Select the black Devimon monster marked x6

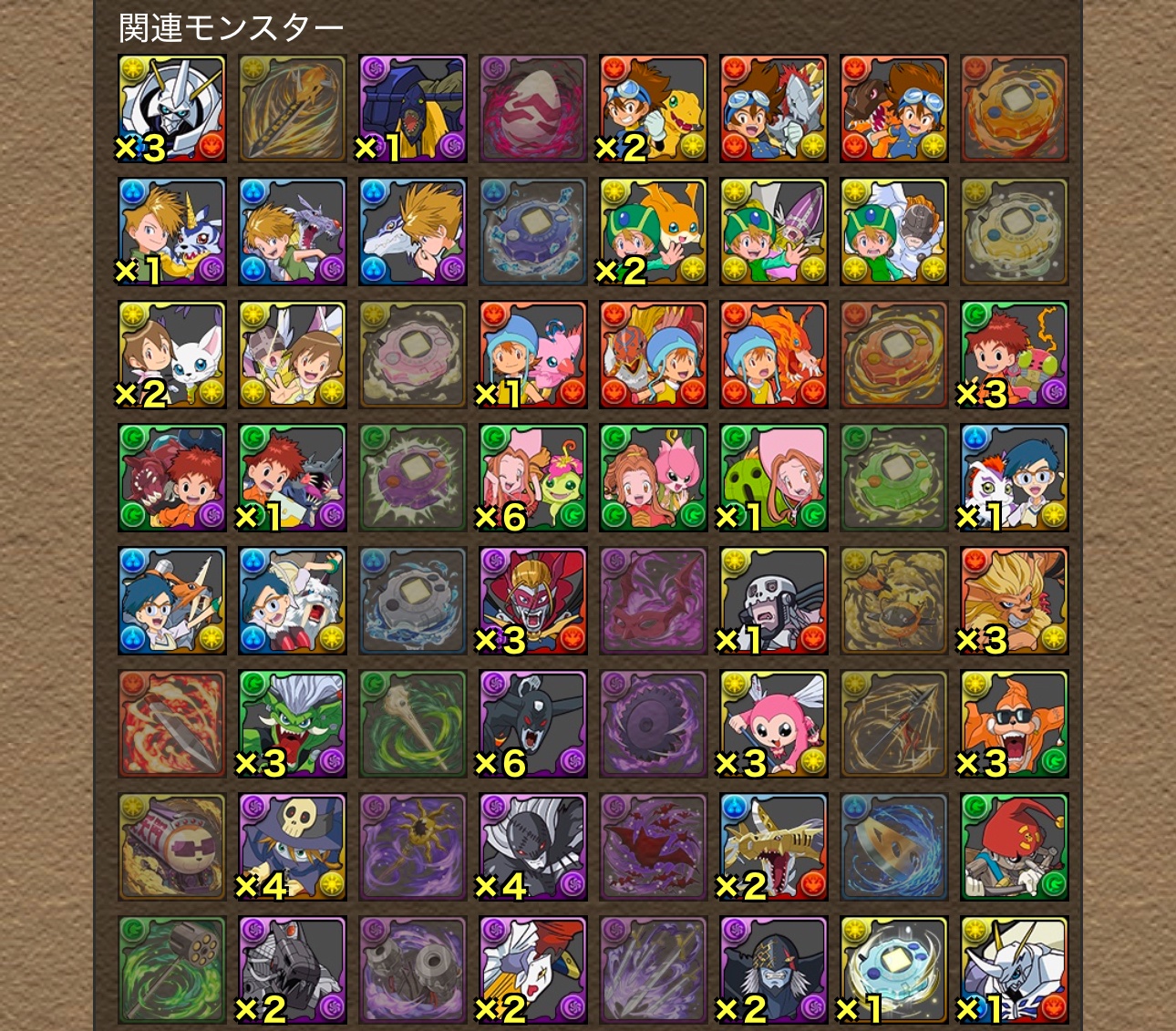[x=532, y=723]
